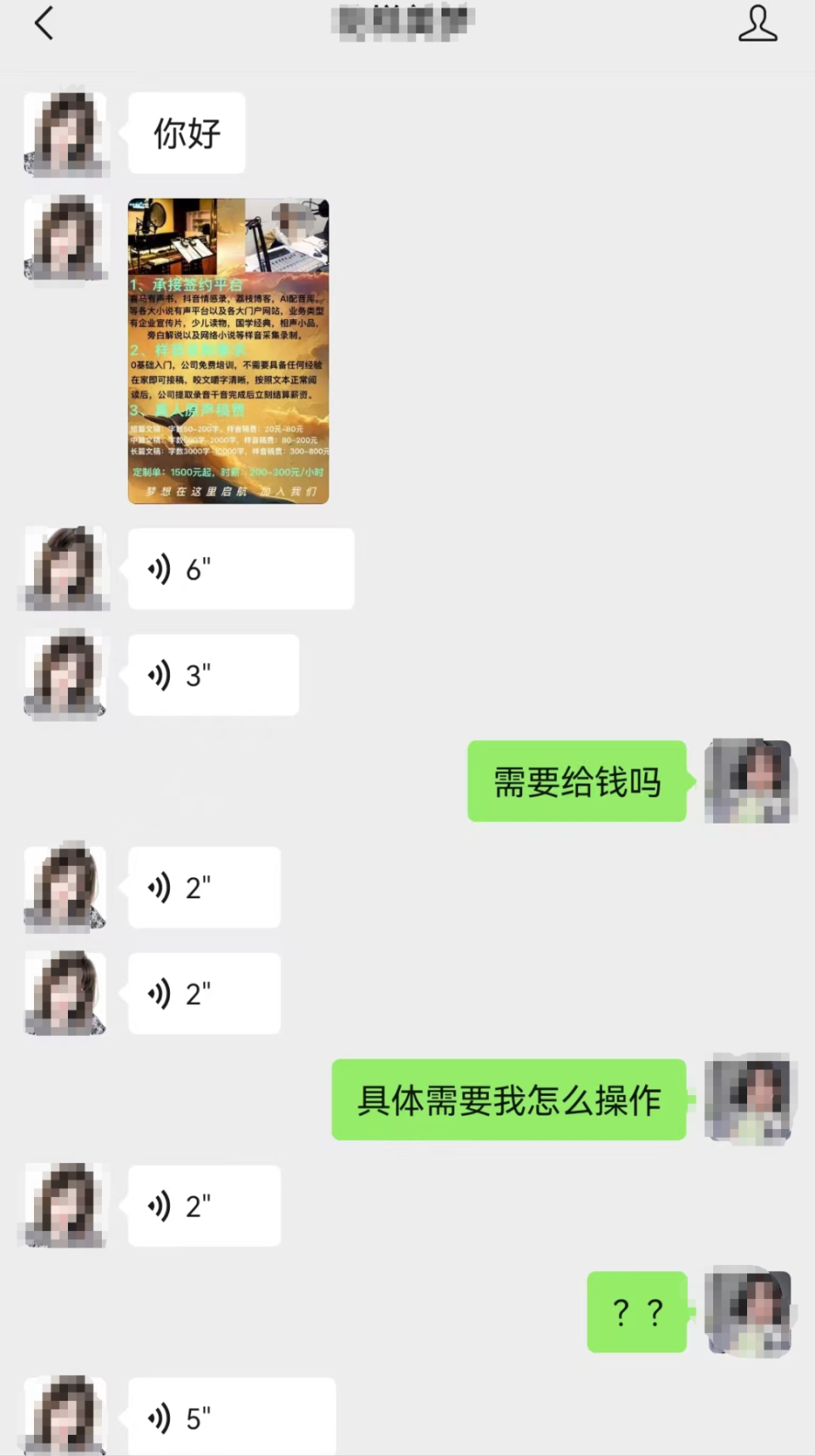
Task: Tap your own avatar beside 需要给钱吗
Action: point(749,781)
